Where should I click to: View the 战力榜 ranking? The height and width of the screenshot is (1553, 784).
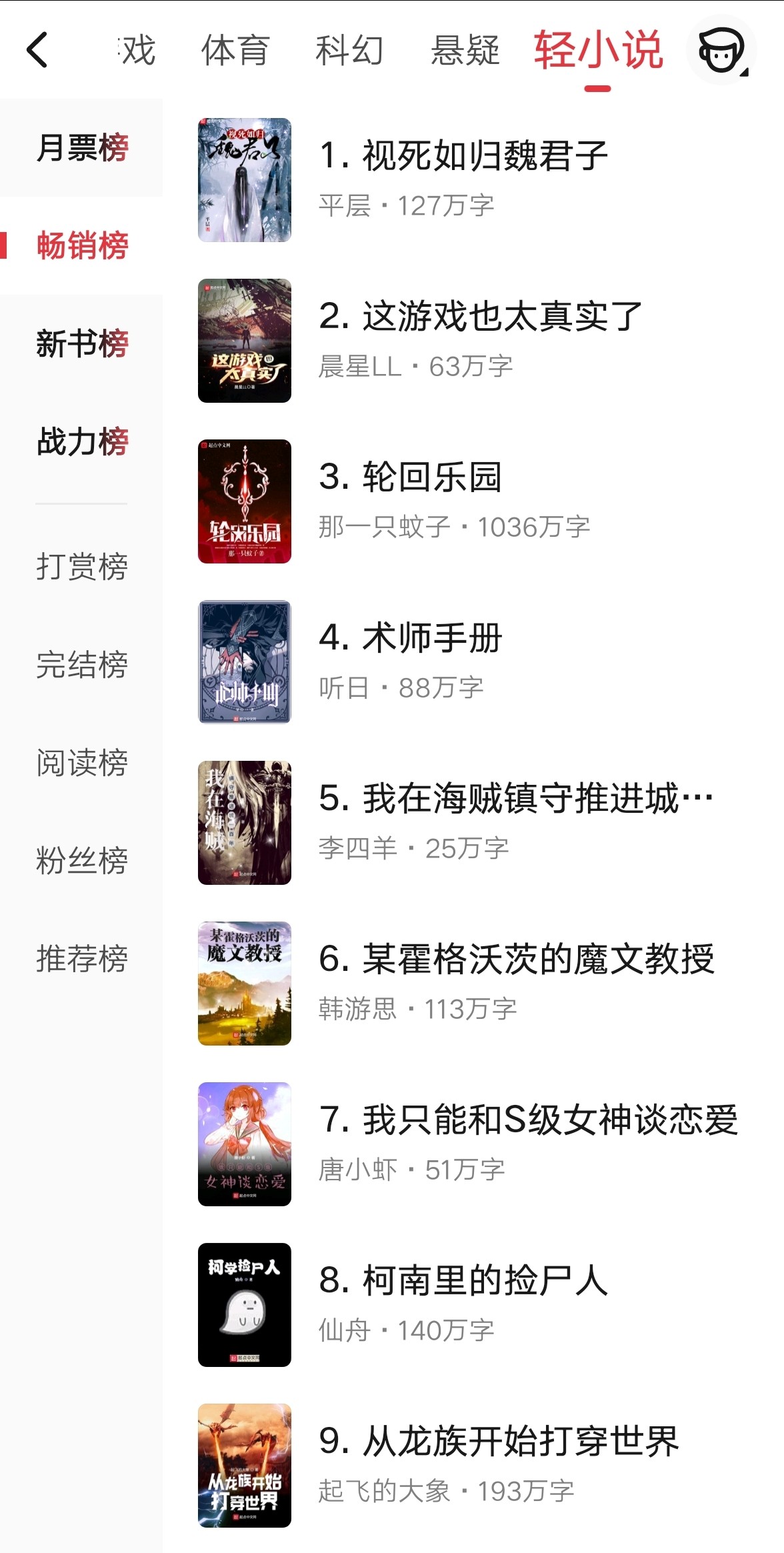pos(82,441)
